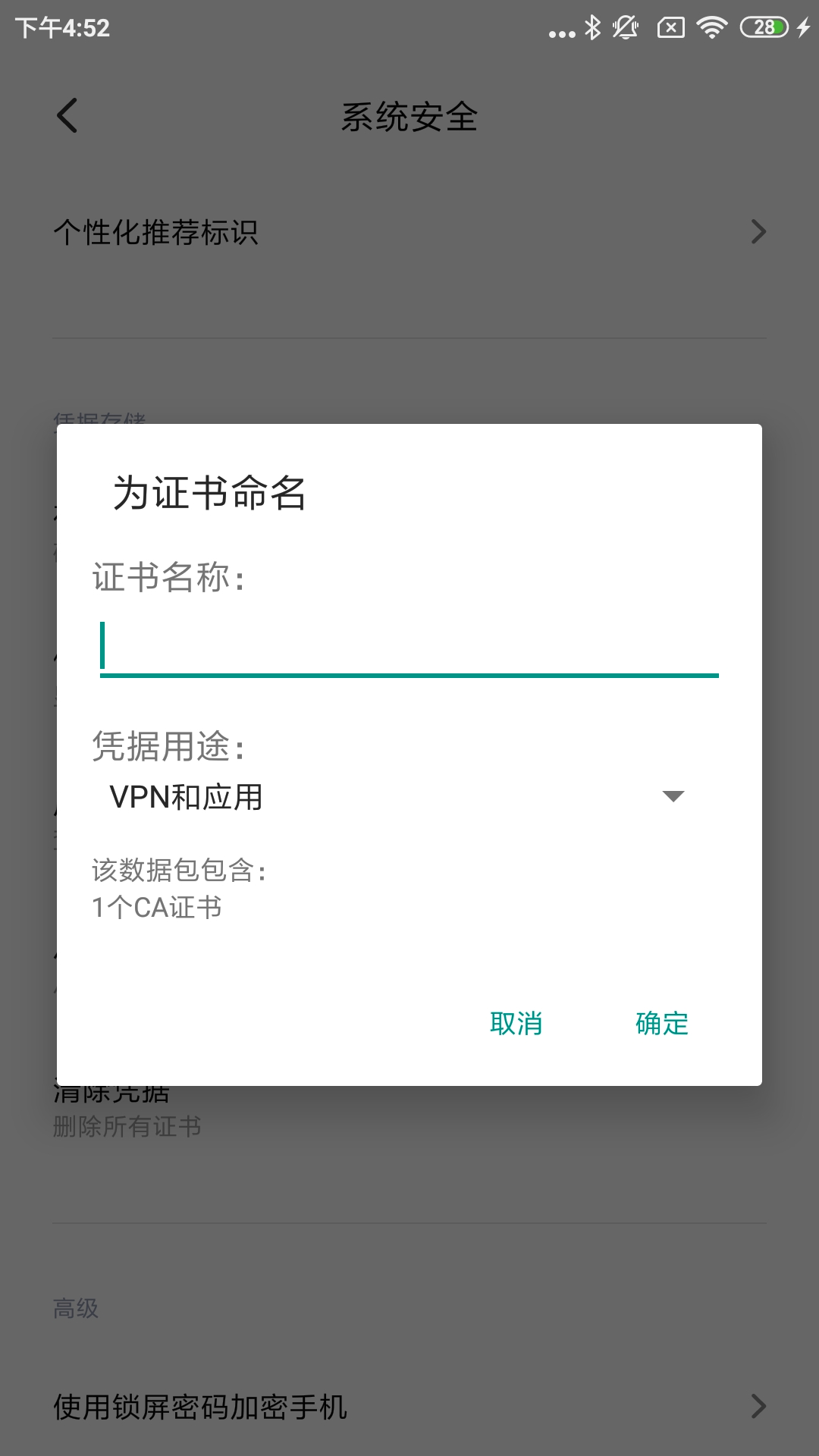The width and height of the screenshot is (819, 1456).
Task: Cancel naming the certificate with 取消
Action: pyautogui.click(x=516, y=1024)
